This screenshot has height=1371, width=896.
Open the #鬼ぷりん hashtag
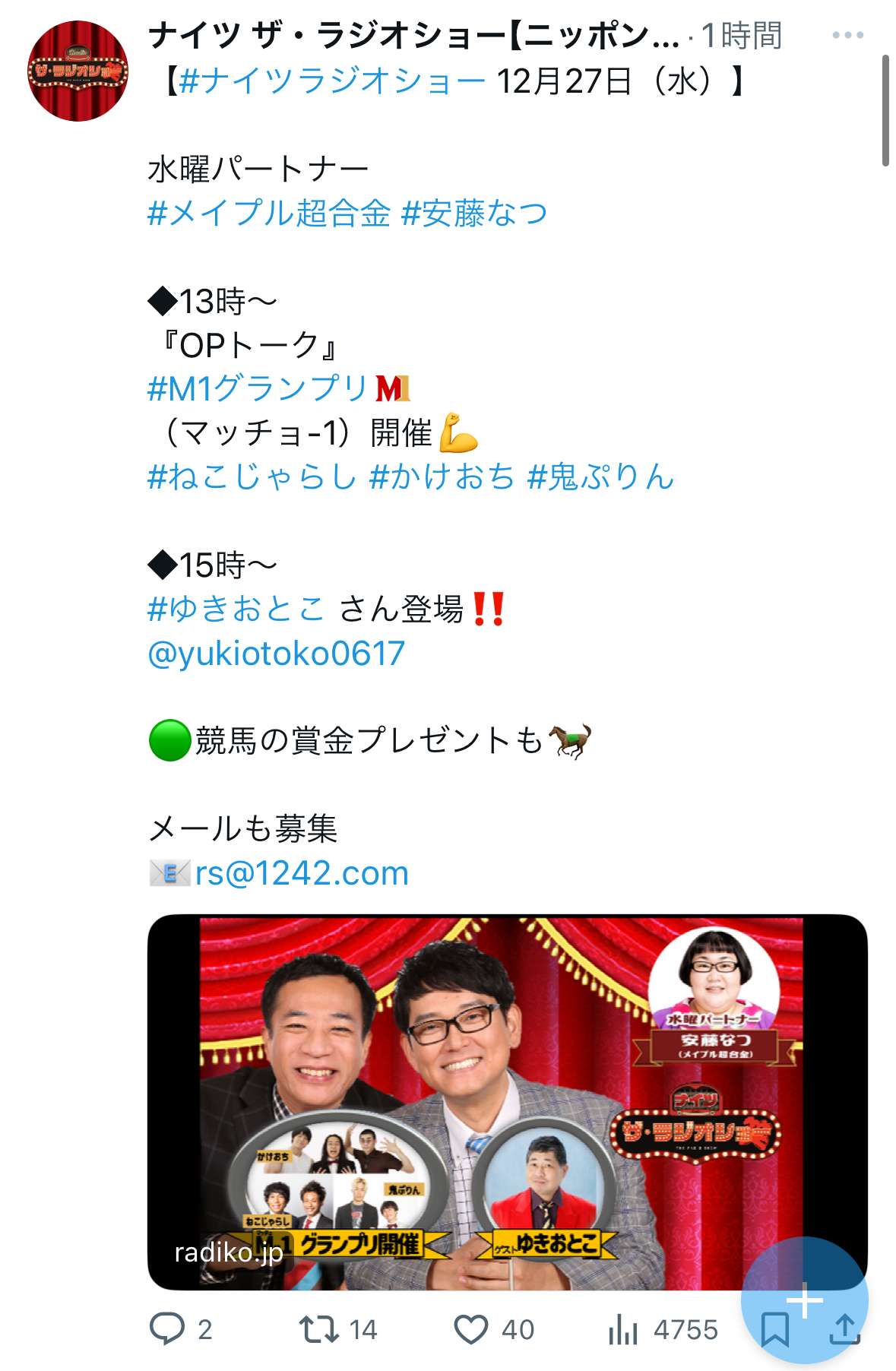601,477
